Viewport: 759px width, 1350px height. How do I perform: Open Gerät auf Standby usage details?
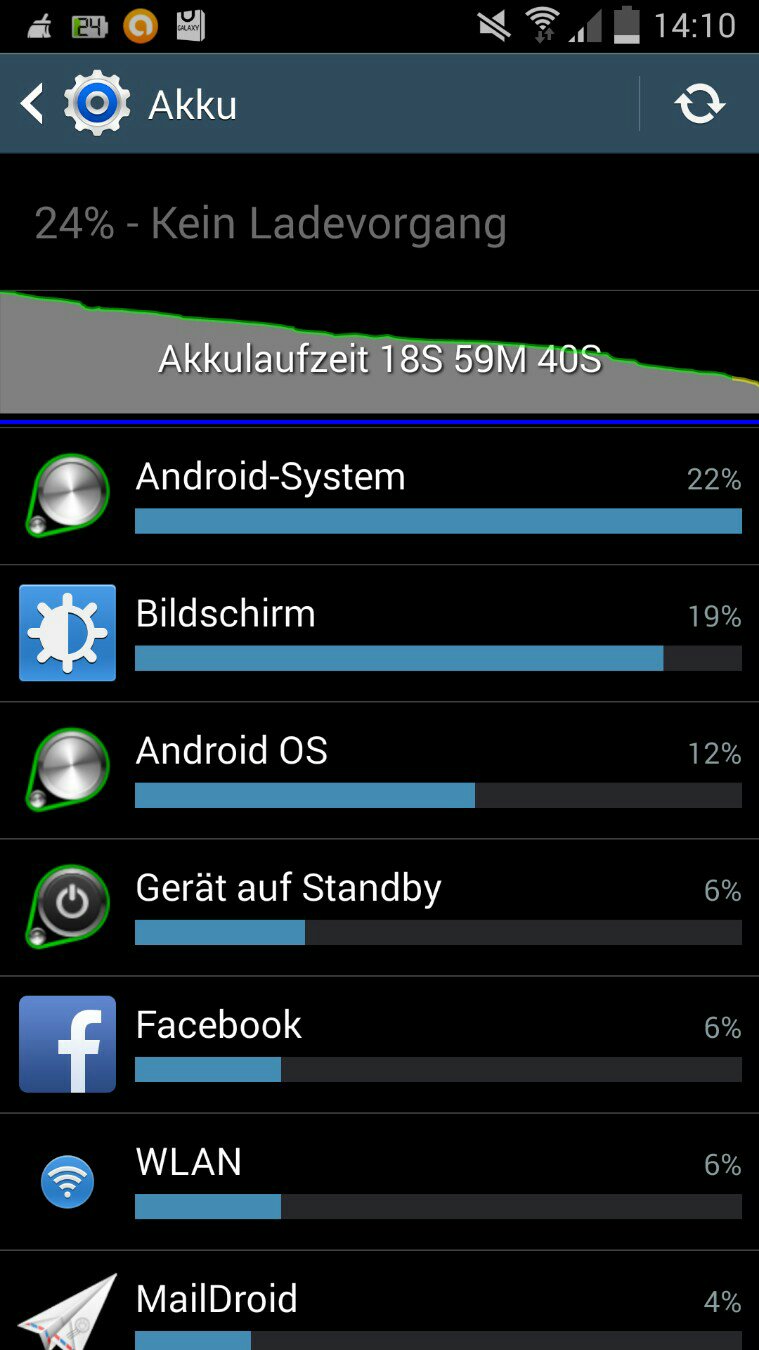click(379, 907)
